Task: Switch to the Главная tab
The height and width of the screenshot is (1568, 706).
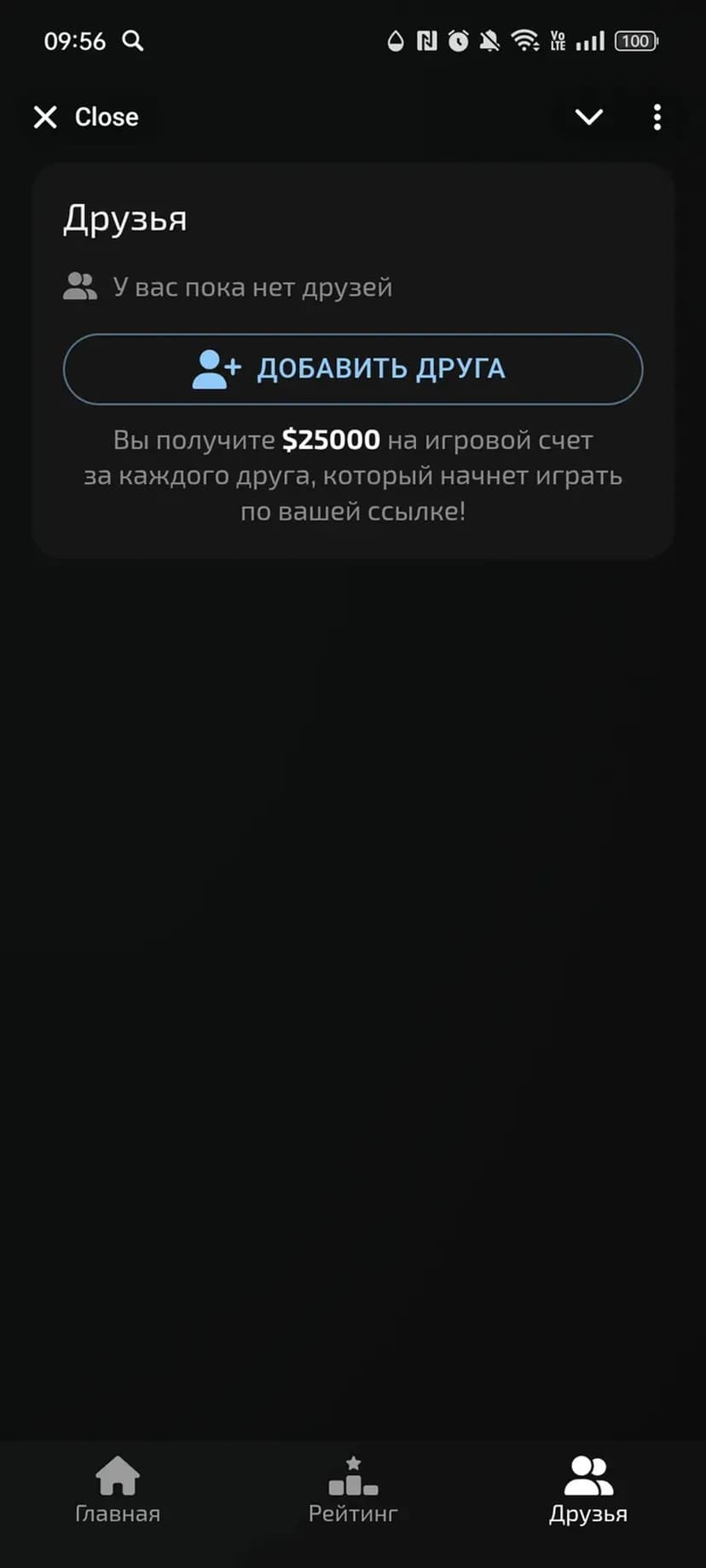Action: [x=118, y=1490]
